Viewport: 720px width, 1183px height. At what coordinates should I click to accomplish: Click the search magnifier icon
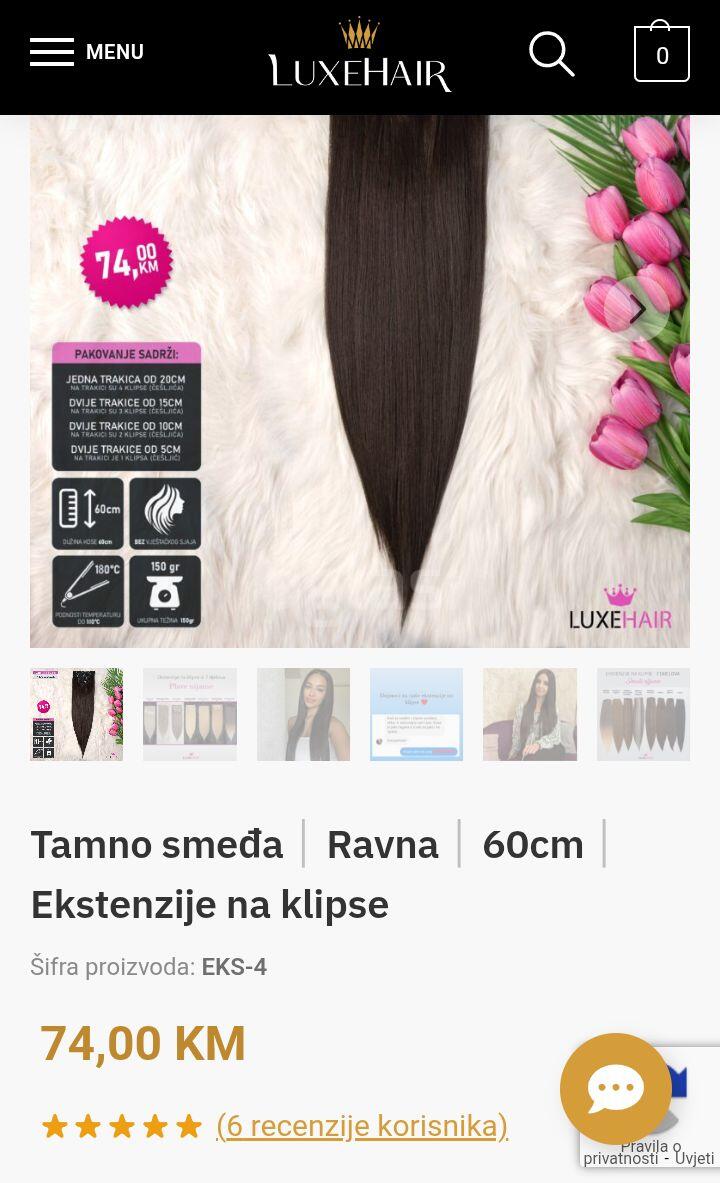[x=551, y=55]
